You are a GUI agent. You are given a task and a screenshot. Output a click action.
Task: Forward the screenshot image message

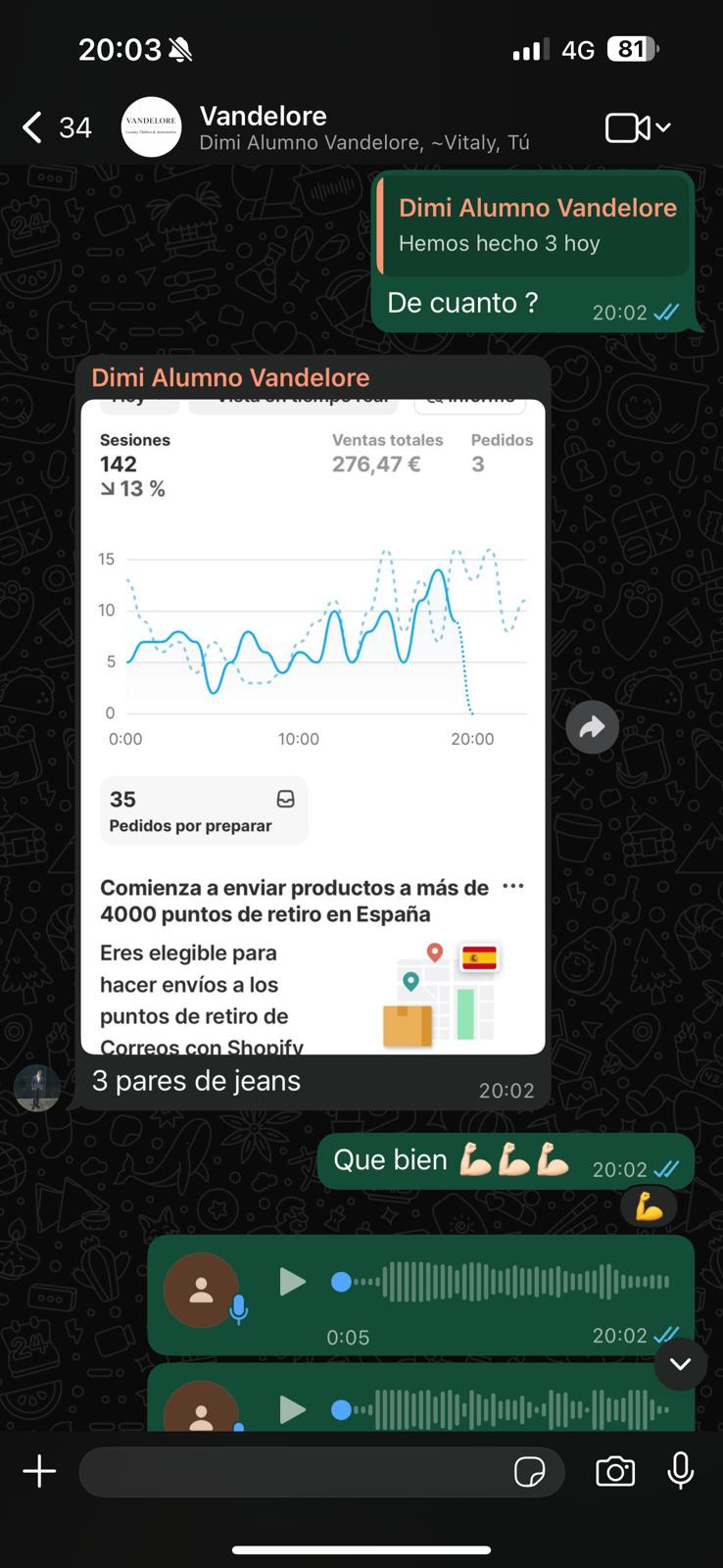tap(592, 727)
